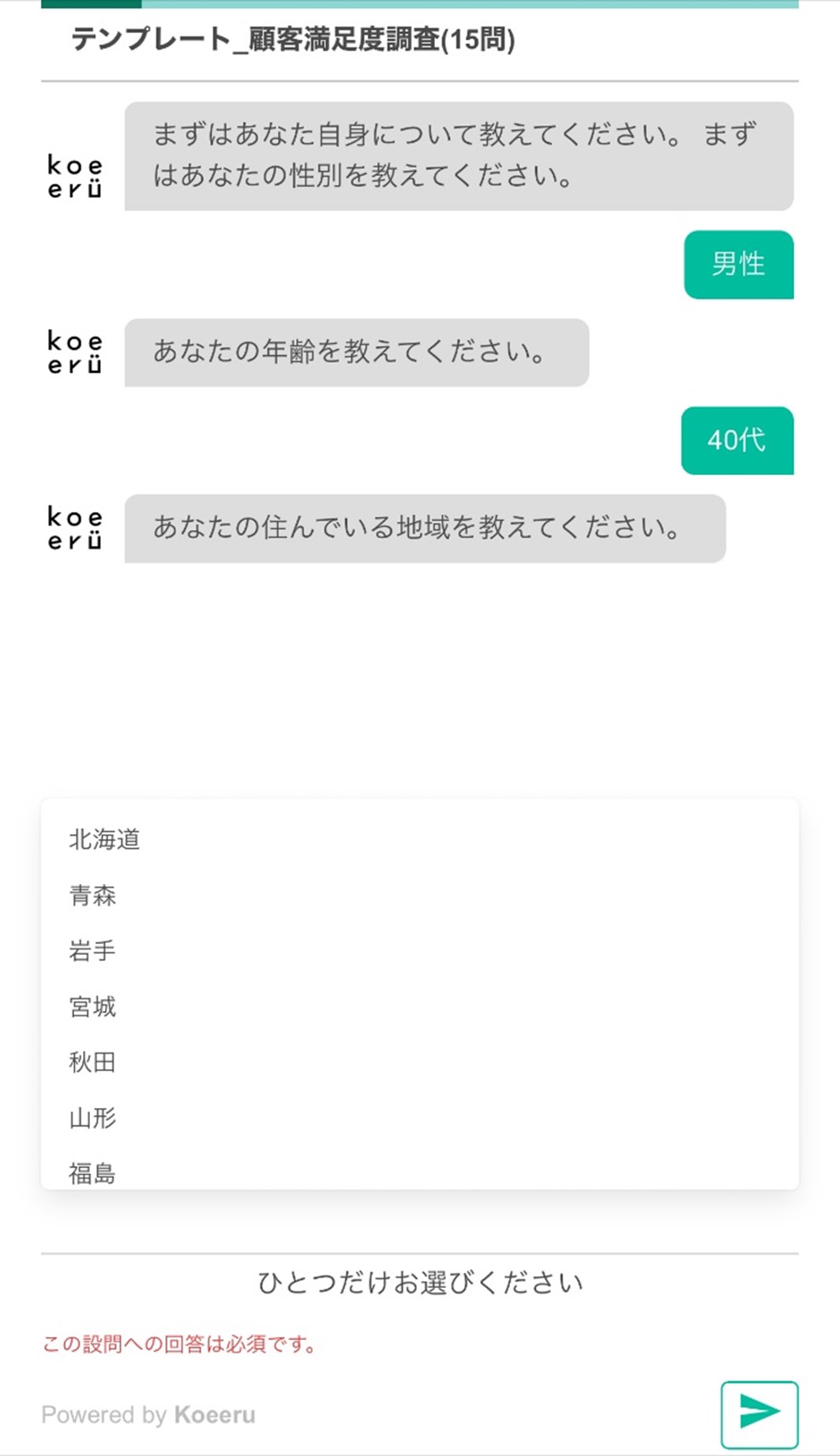Open the Powered by Koeeru link

[148, 1415]
